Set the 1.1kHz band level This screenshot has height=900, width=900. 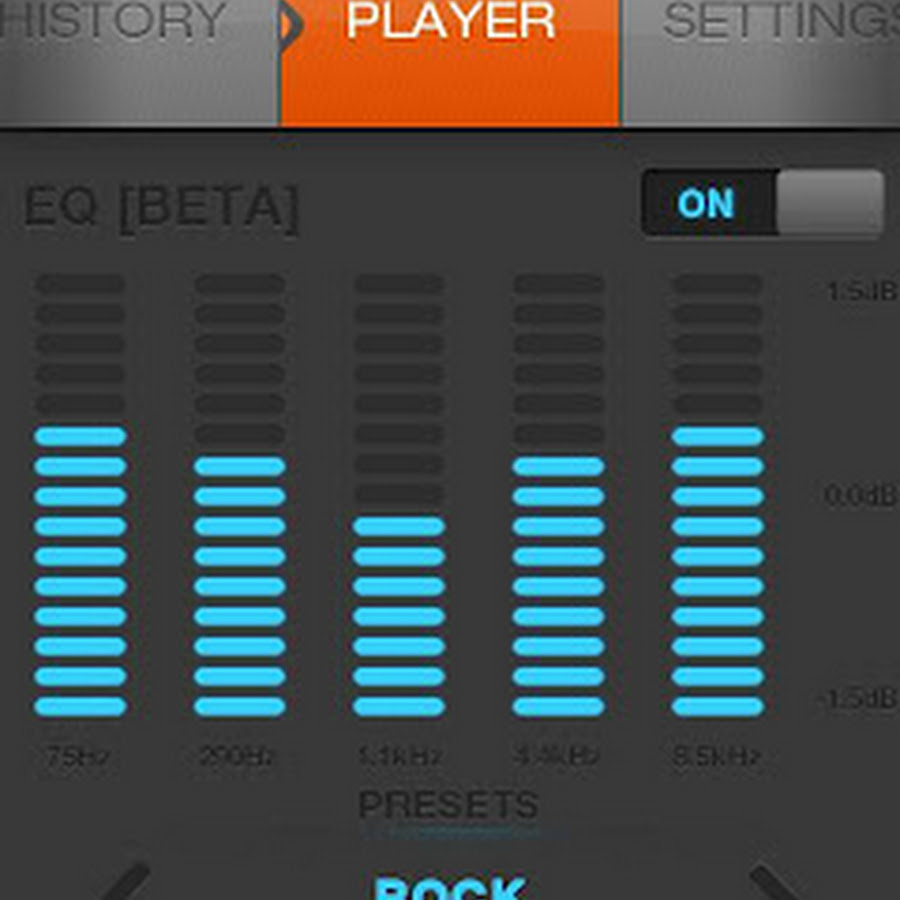(399, 495)
